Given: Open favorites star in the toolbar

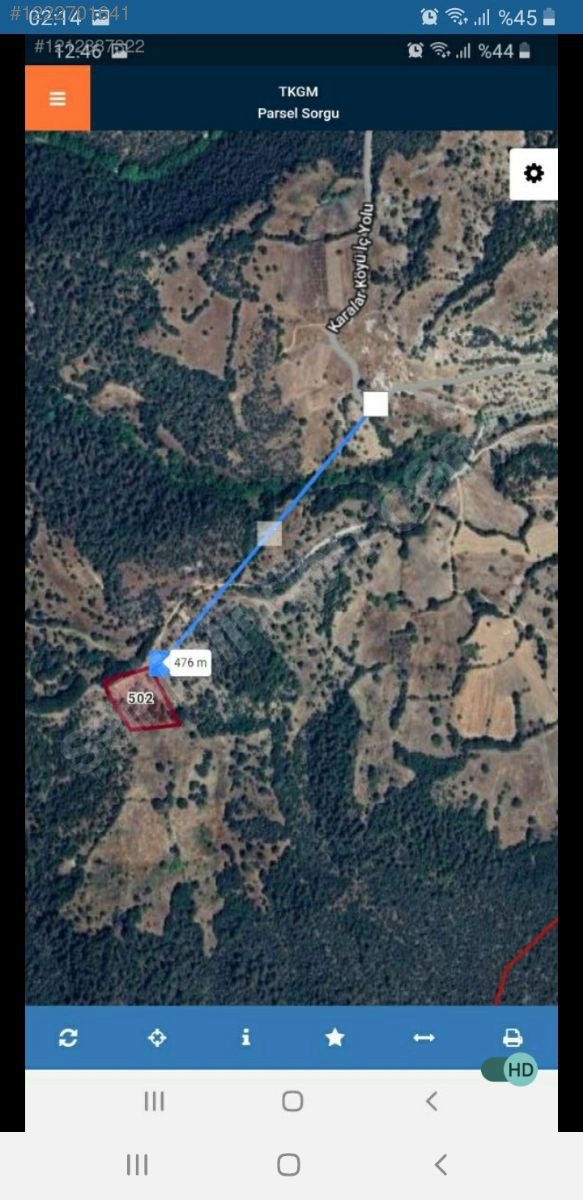Looking at the screenshot, I should 335,1038.
